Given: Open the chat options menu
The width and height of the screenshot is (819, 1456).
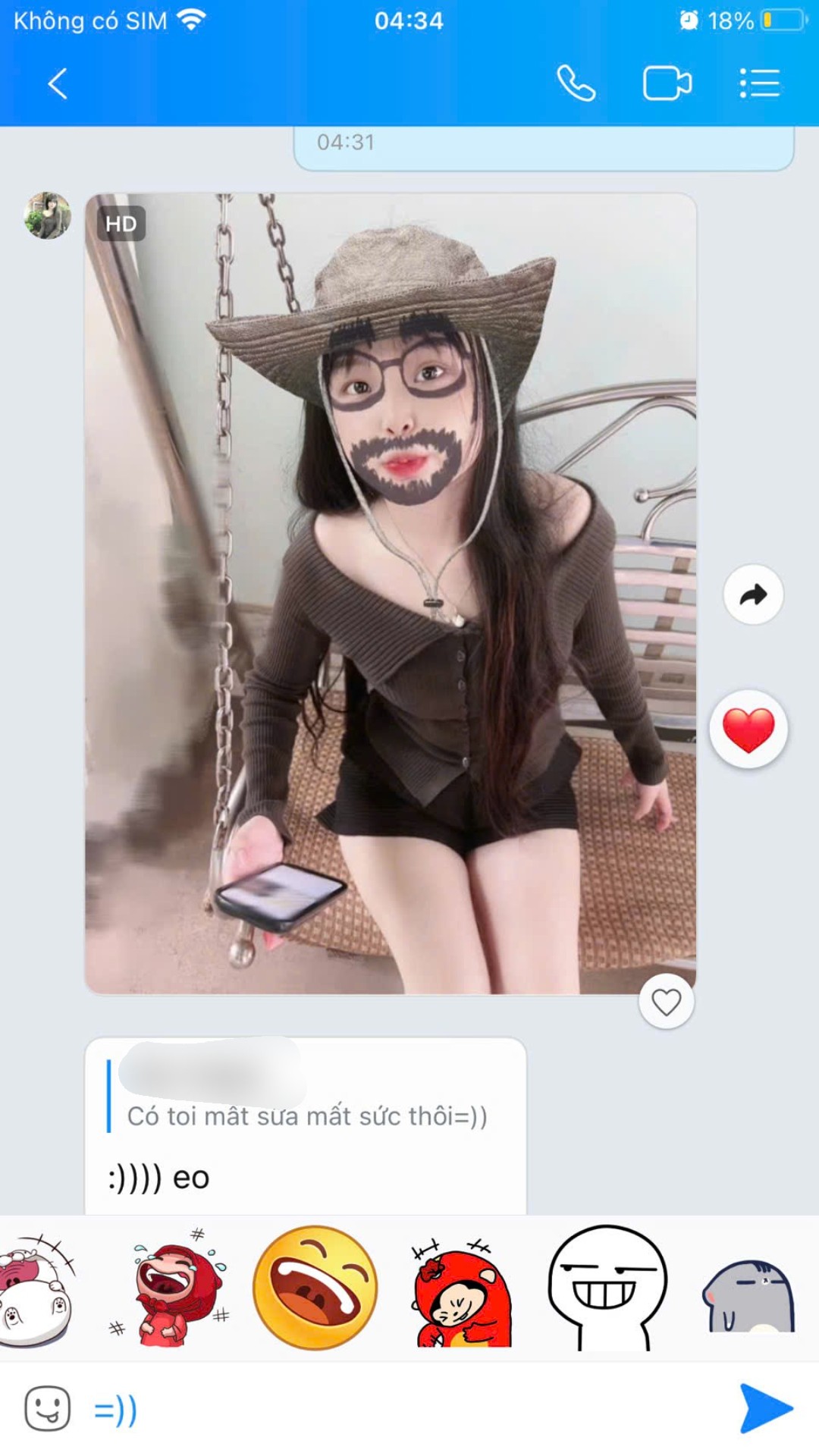Looking at the screenshot, I should coord(759,83).
